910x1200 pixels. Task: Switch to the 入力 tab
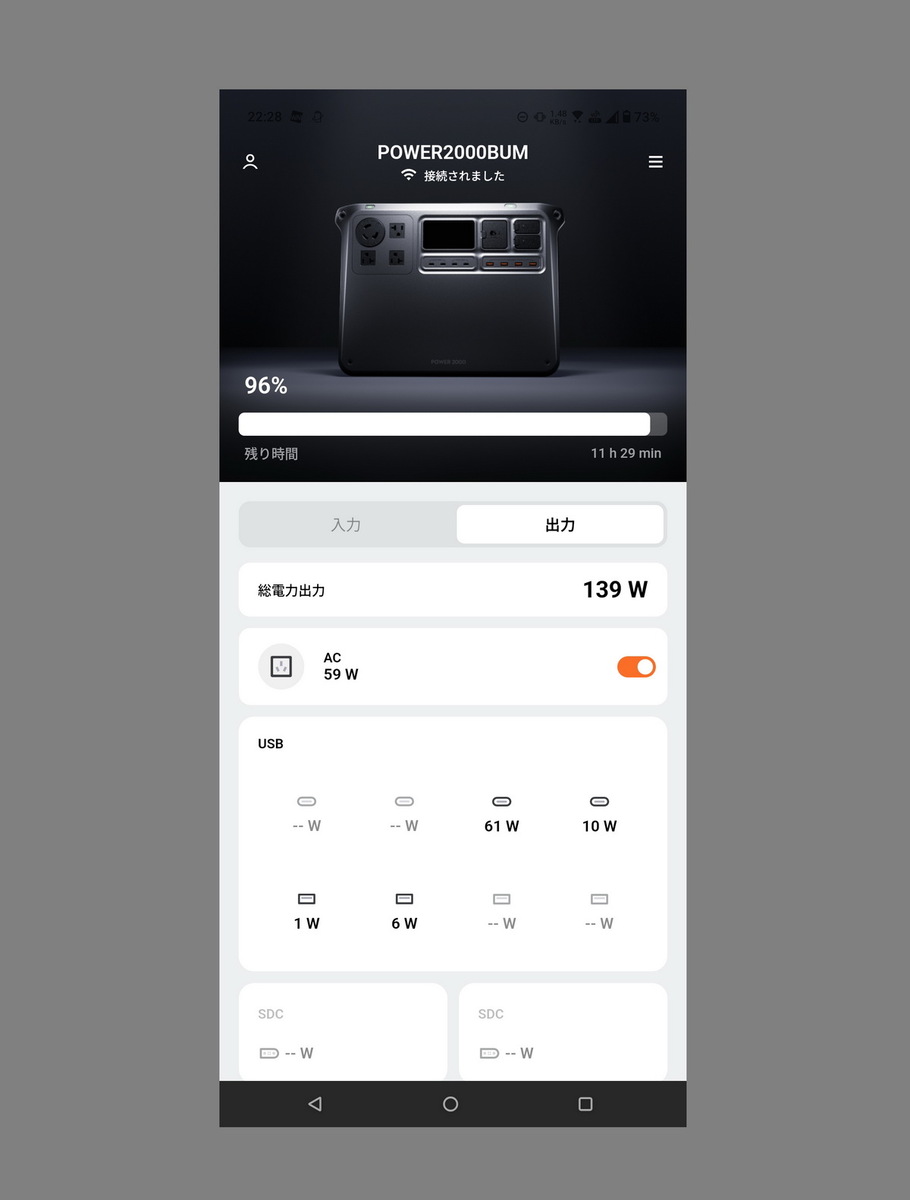click(x=346, y=525)
